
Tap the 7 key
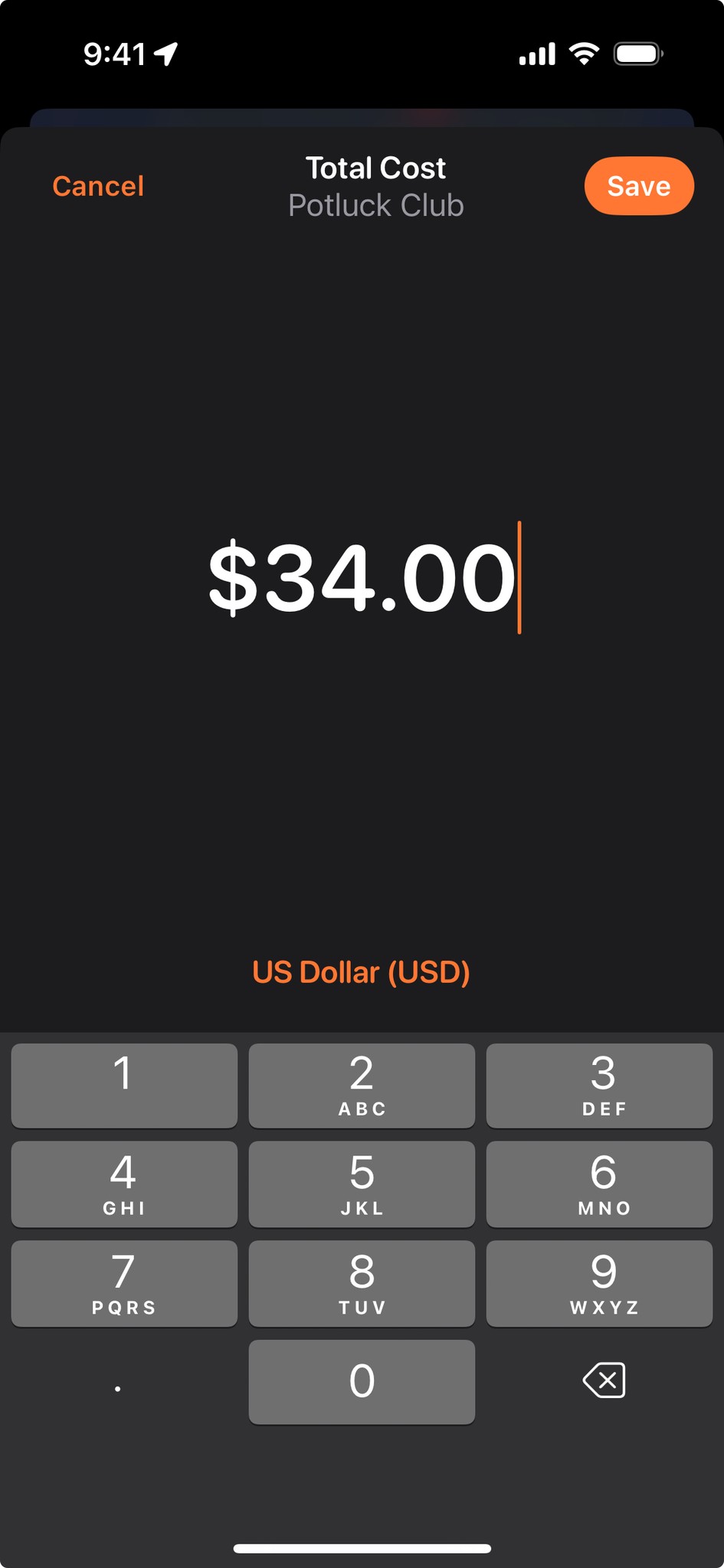pos(124,1283)
